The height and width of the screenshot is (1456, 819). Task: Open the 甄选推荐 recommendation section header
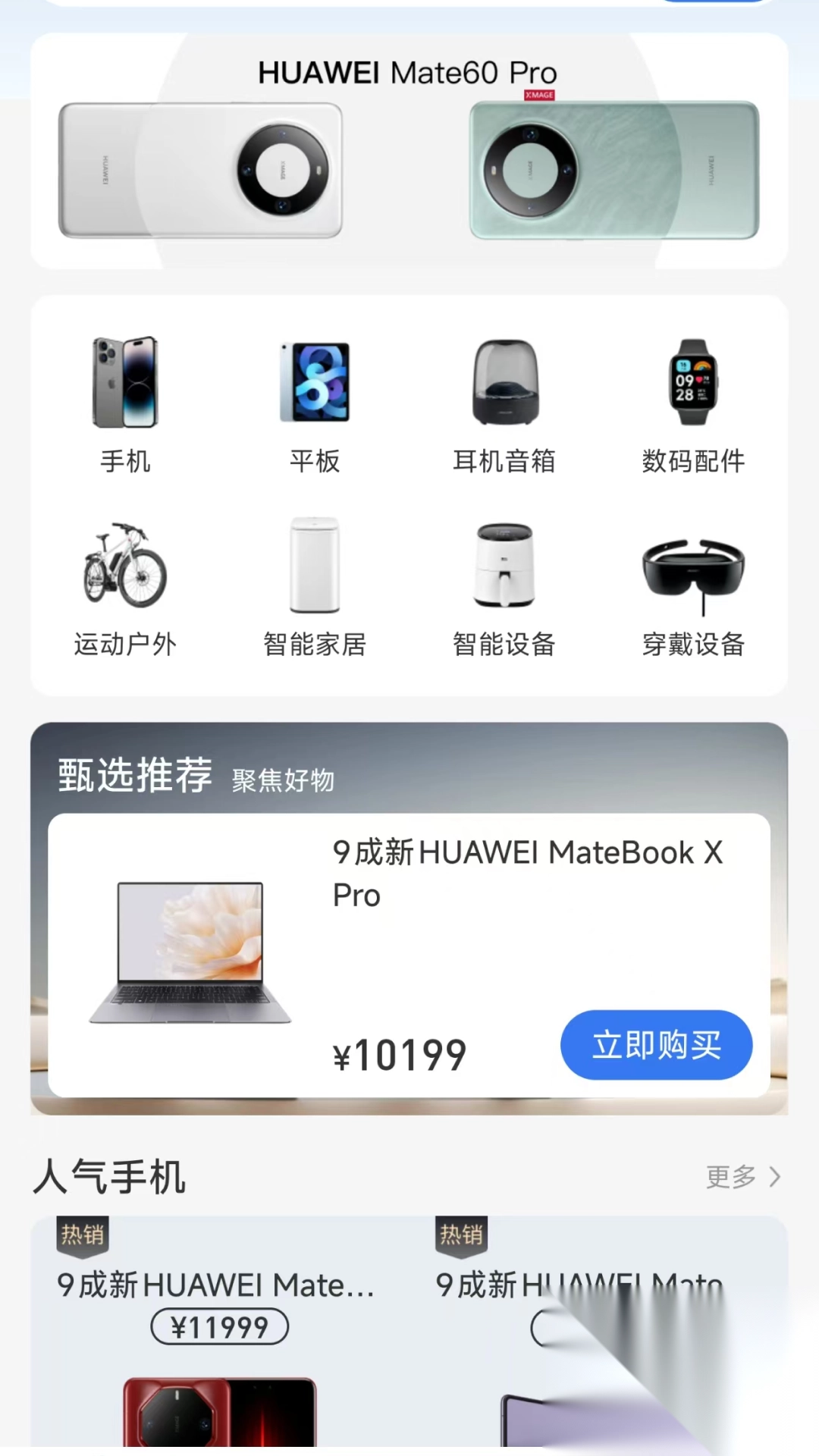tap(134, 773)
